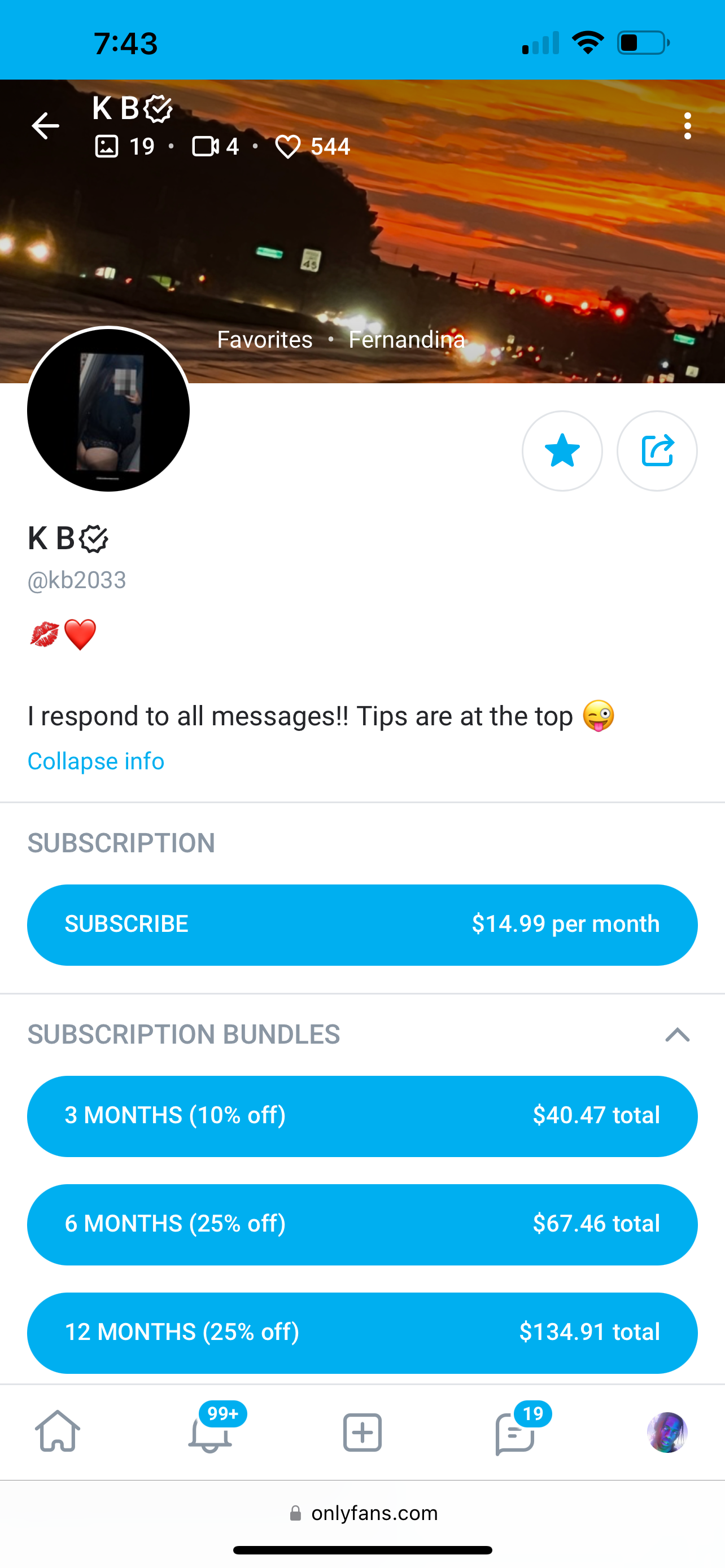Choose the 3 months bundle
The width and height of the screenshot is (725, 1568).
pos(362,1116)
